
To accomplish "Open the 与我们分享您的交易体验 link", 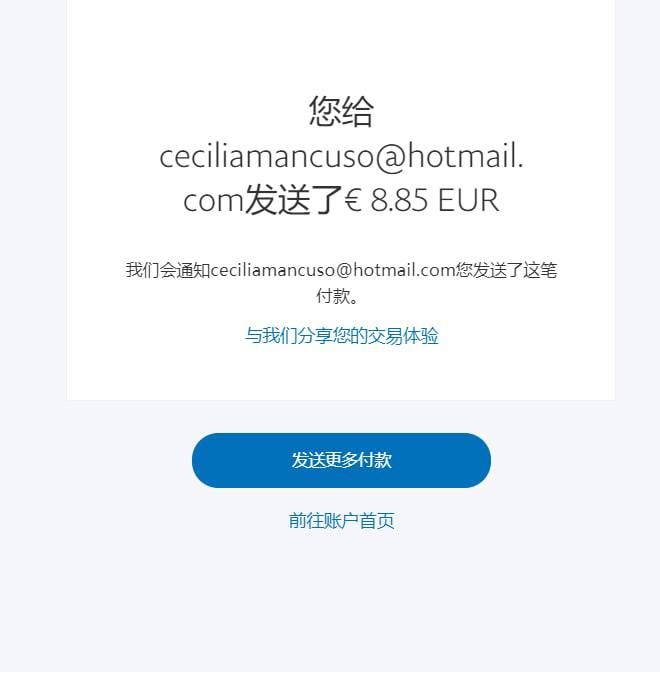I will [342, 335].
